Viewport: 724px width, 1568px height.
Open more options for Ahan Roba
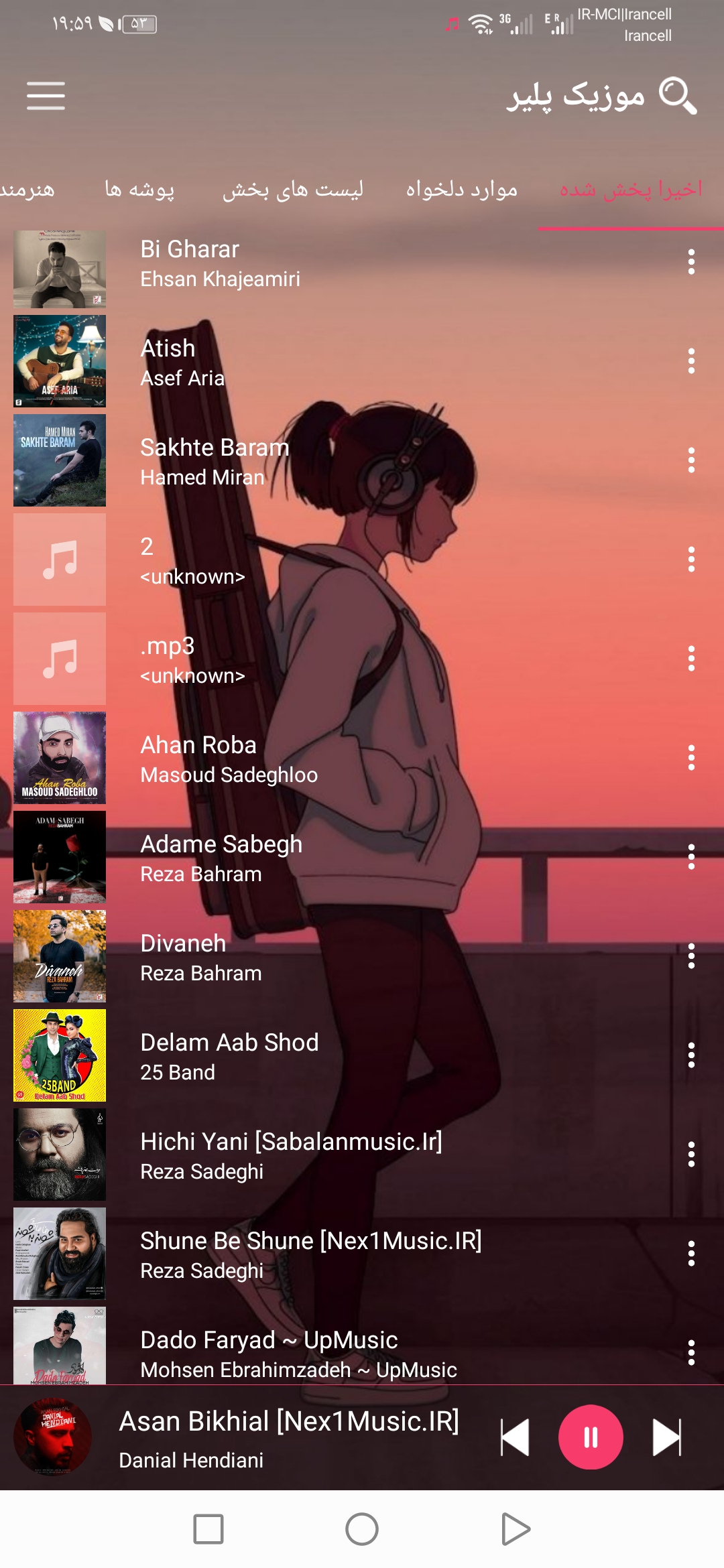(x=690, y=758)
